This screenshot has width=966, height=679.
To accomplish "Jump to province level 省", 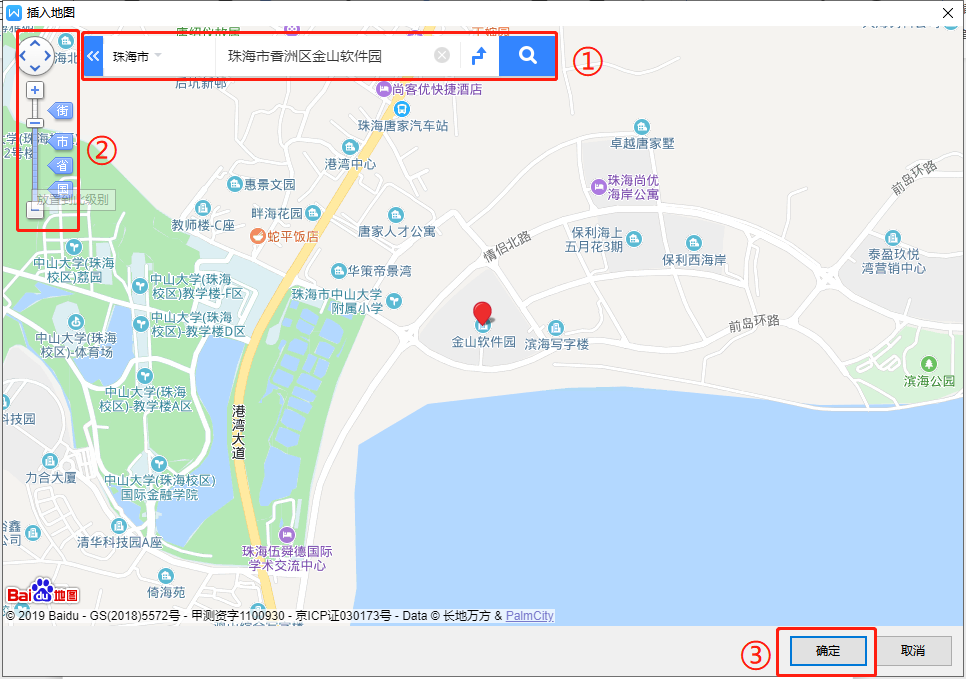I will click(62, 166).
